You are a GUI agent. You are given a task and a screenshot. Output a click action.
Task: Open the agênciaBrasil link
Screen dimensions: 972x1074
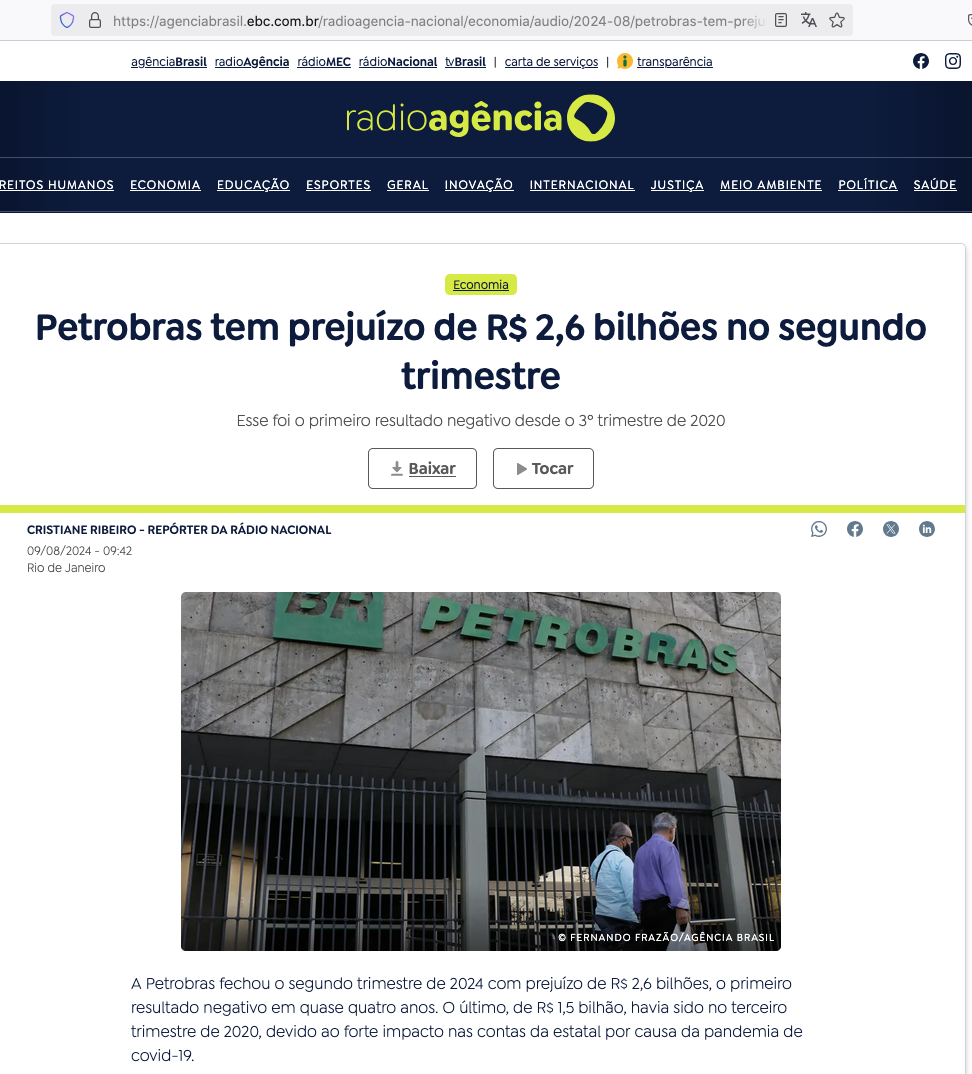pyautogui.click(x=169, y=62)
